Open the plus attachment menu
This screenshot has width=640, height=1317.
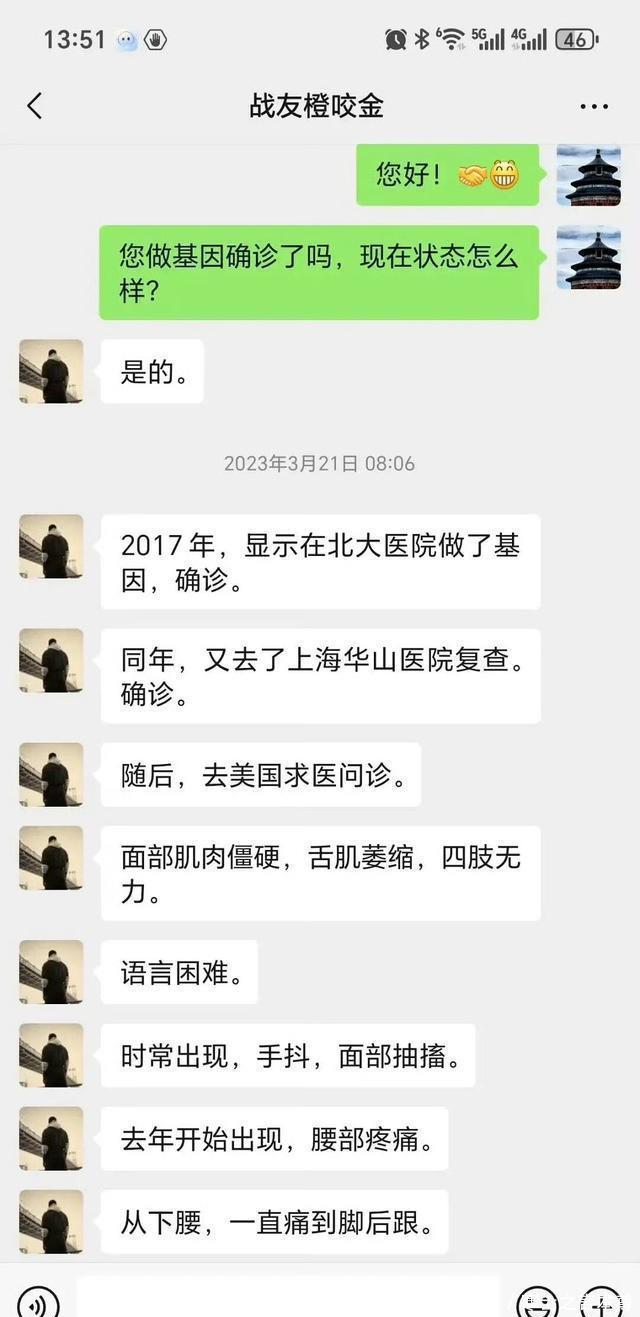601,1302
